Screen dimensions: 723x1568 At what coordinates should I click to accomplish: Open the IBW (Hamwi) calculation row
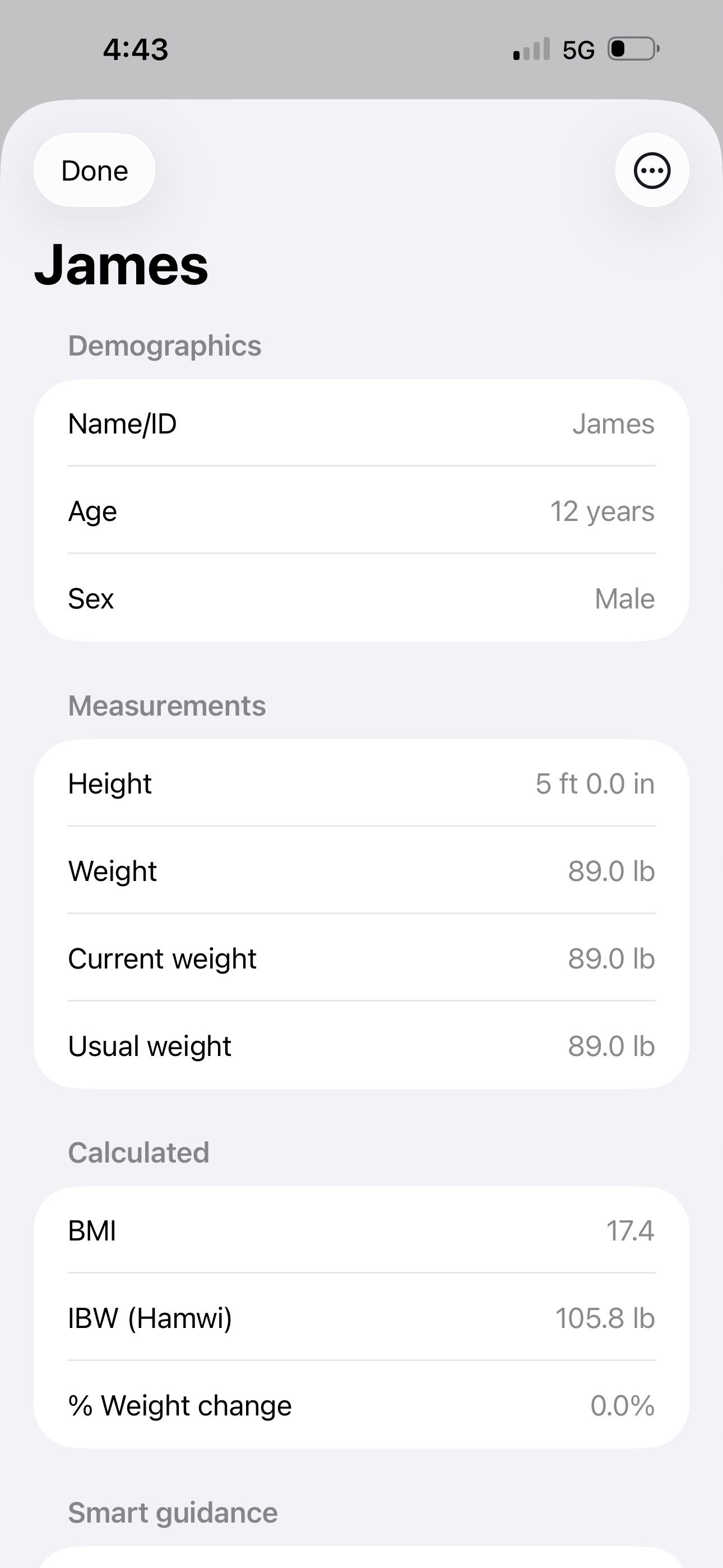click(x=361, y=1318)
